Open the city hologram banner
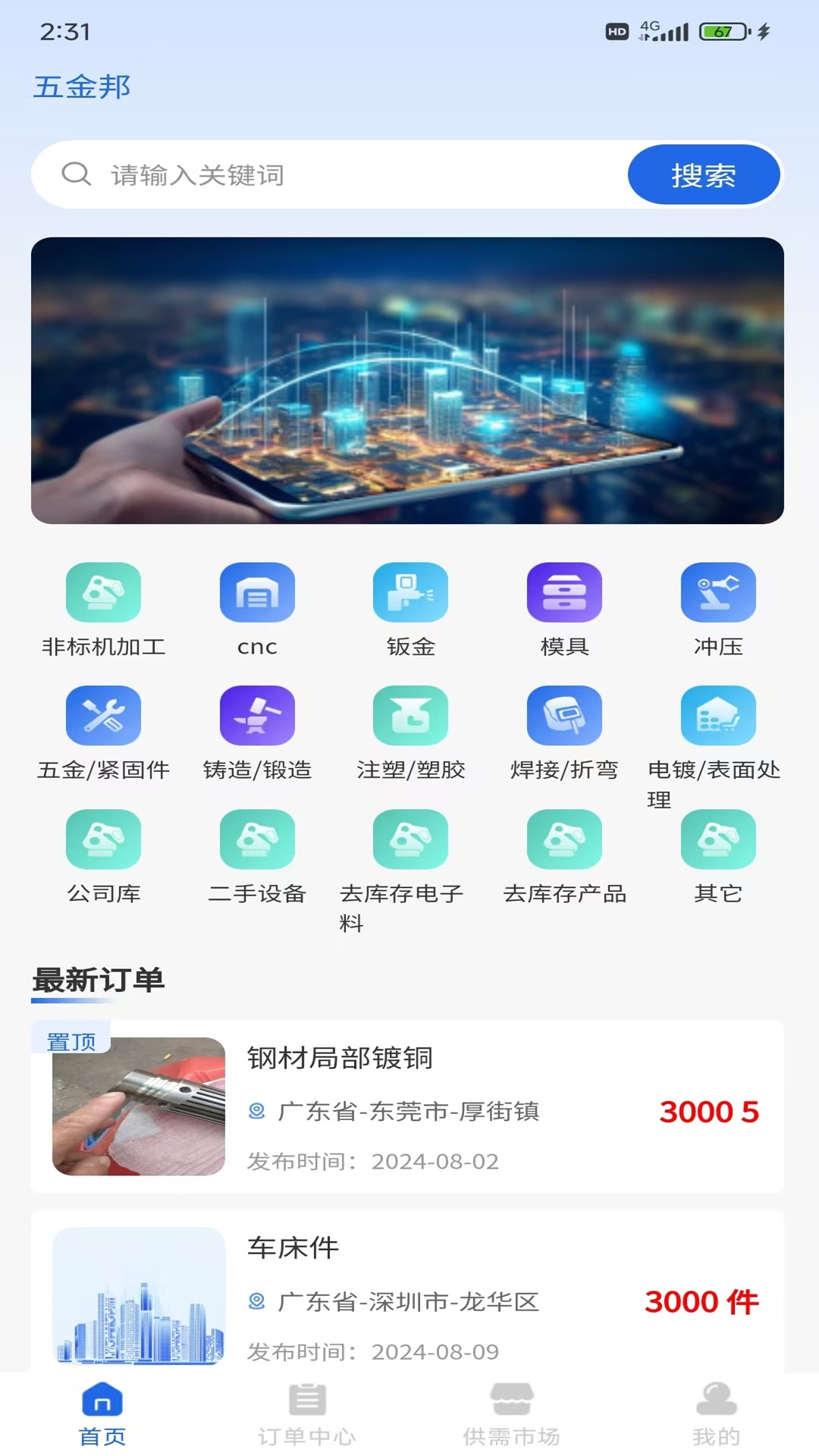The height and width of the screenshot is (1456, 819). [407, 380]
